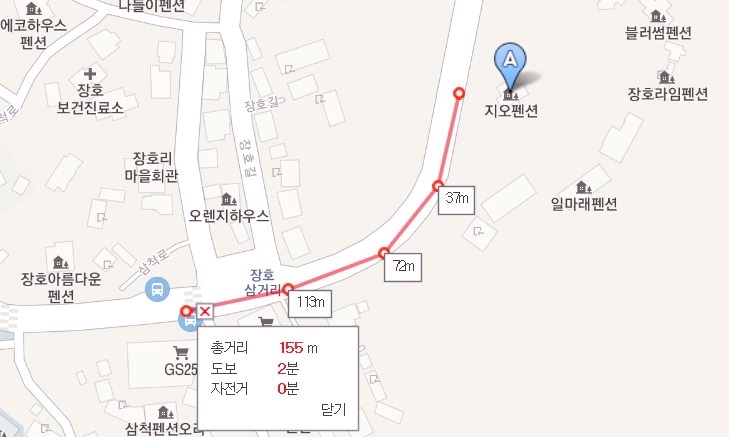This screenshot has height=437, width=729.
Task: Select the 블러썸펜션 place icon
Action: [656, 15]
